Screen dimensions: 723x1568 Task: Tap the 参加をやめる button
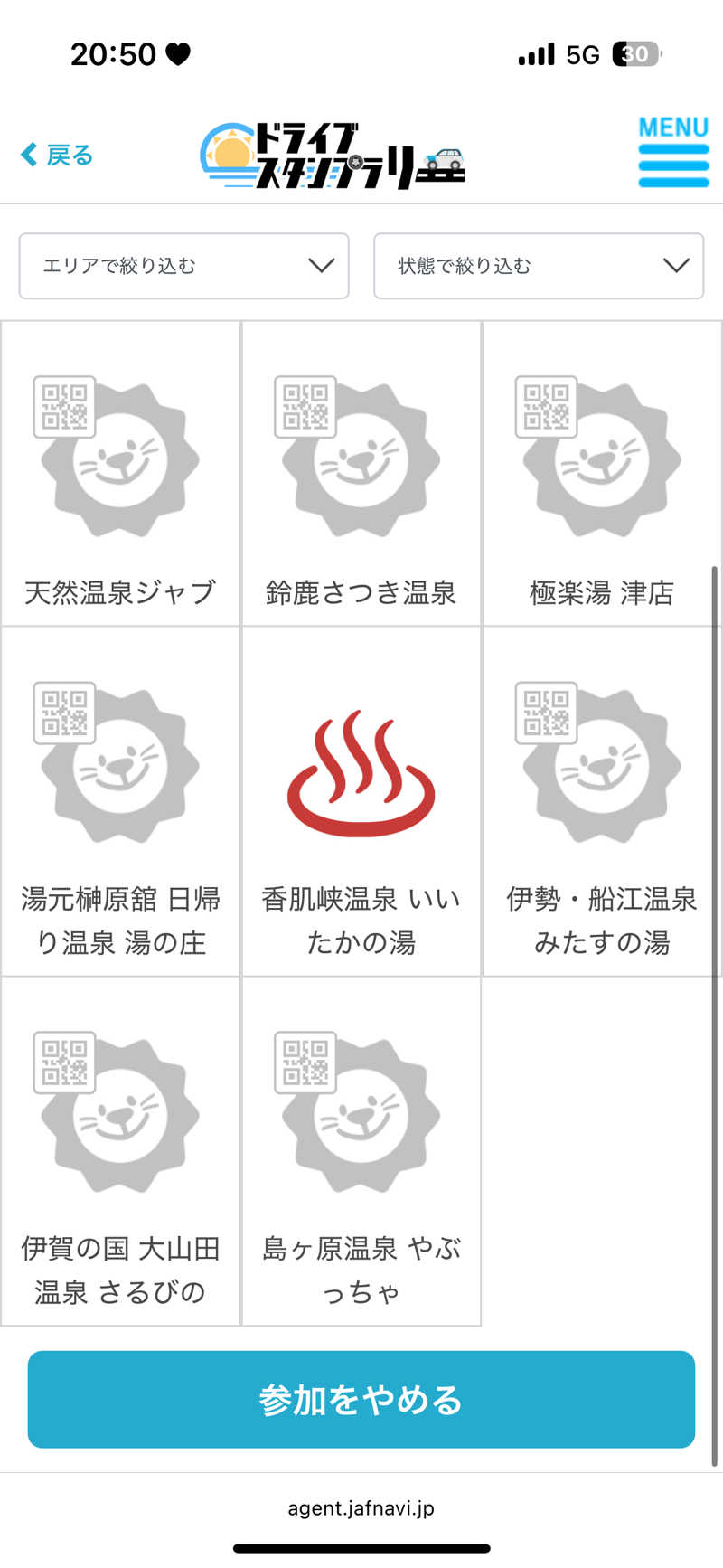coord(361,1399)
